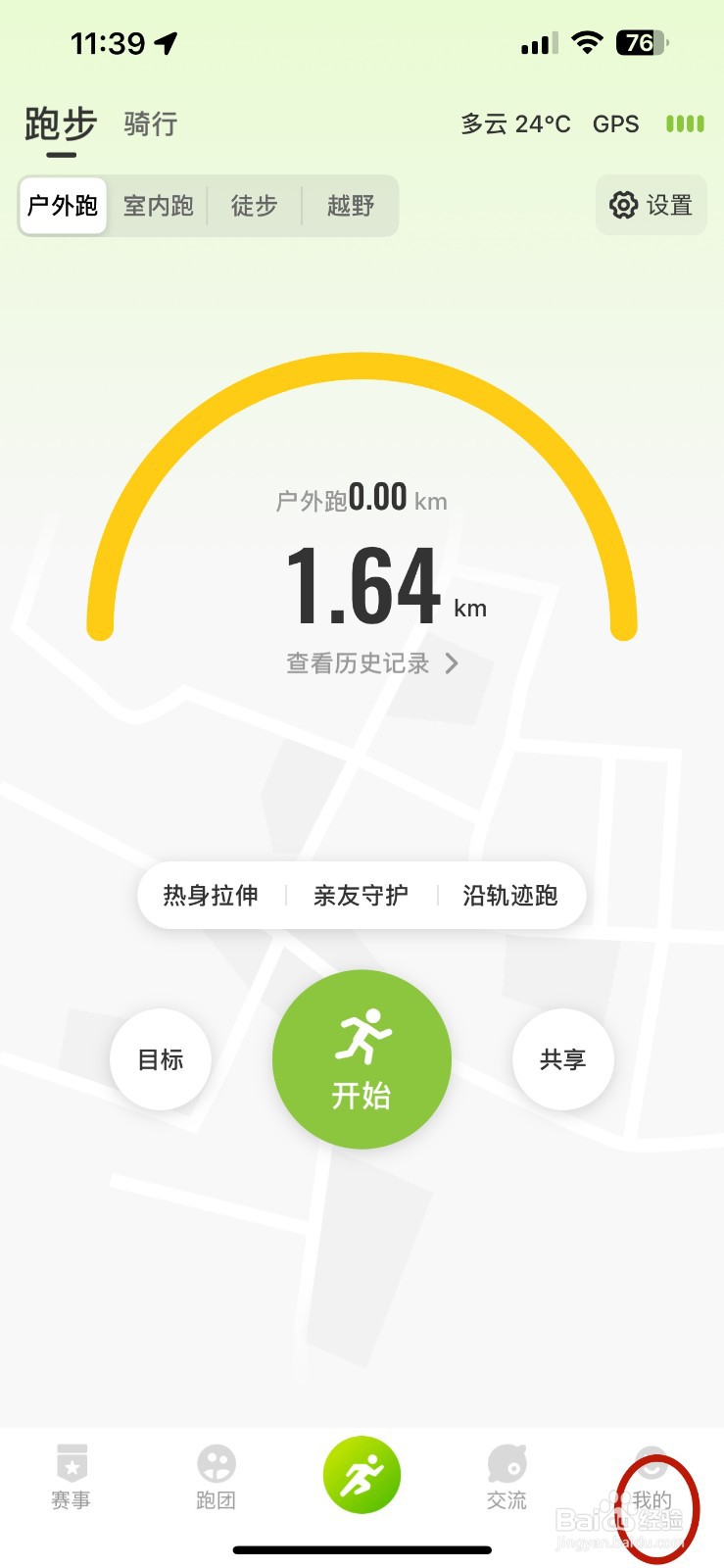The height and width of the screenshot is (1568, 724).
Task: Select the 户外跑 outdoor run mode
Action: point(63,206)
